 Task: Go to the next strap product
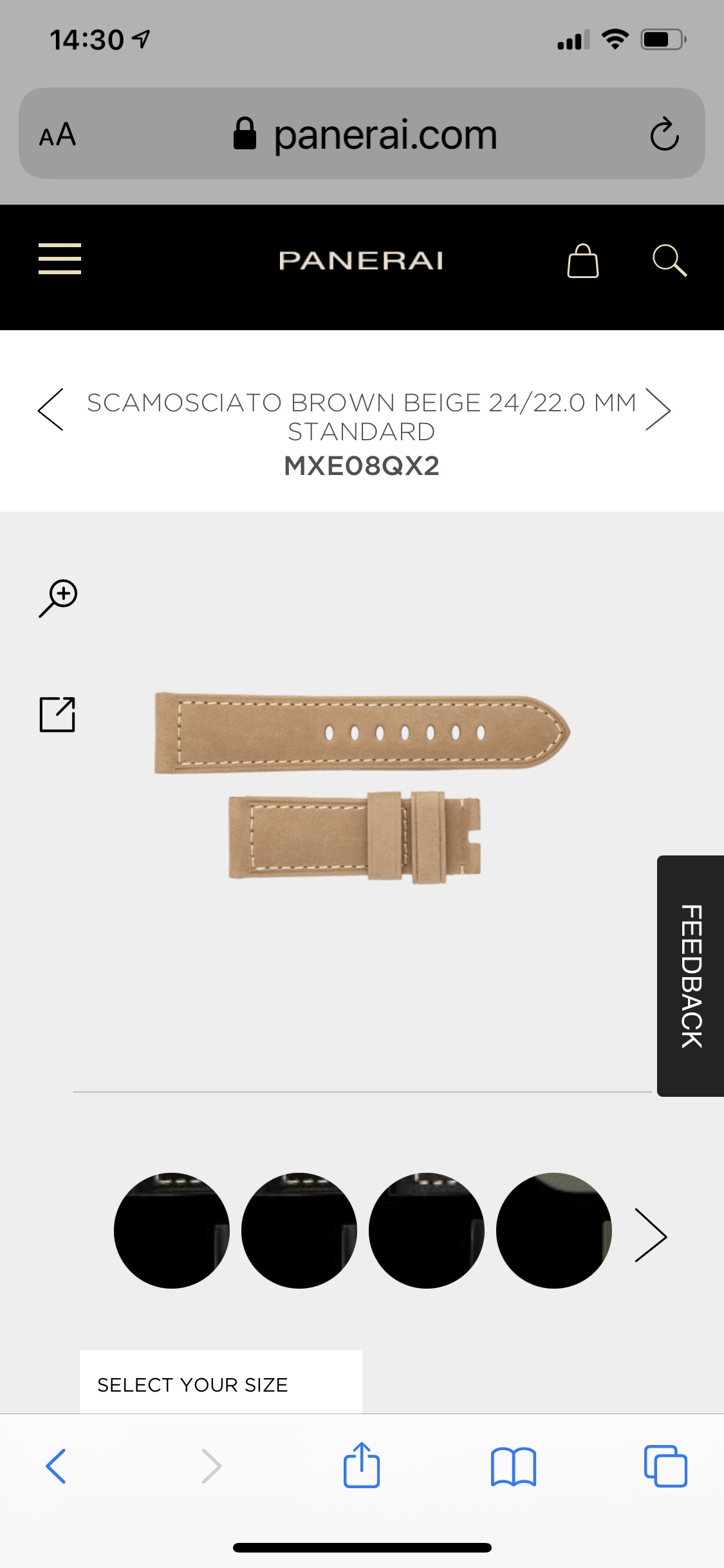[x=658, y=409]
